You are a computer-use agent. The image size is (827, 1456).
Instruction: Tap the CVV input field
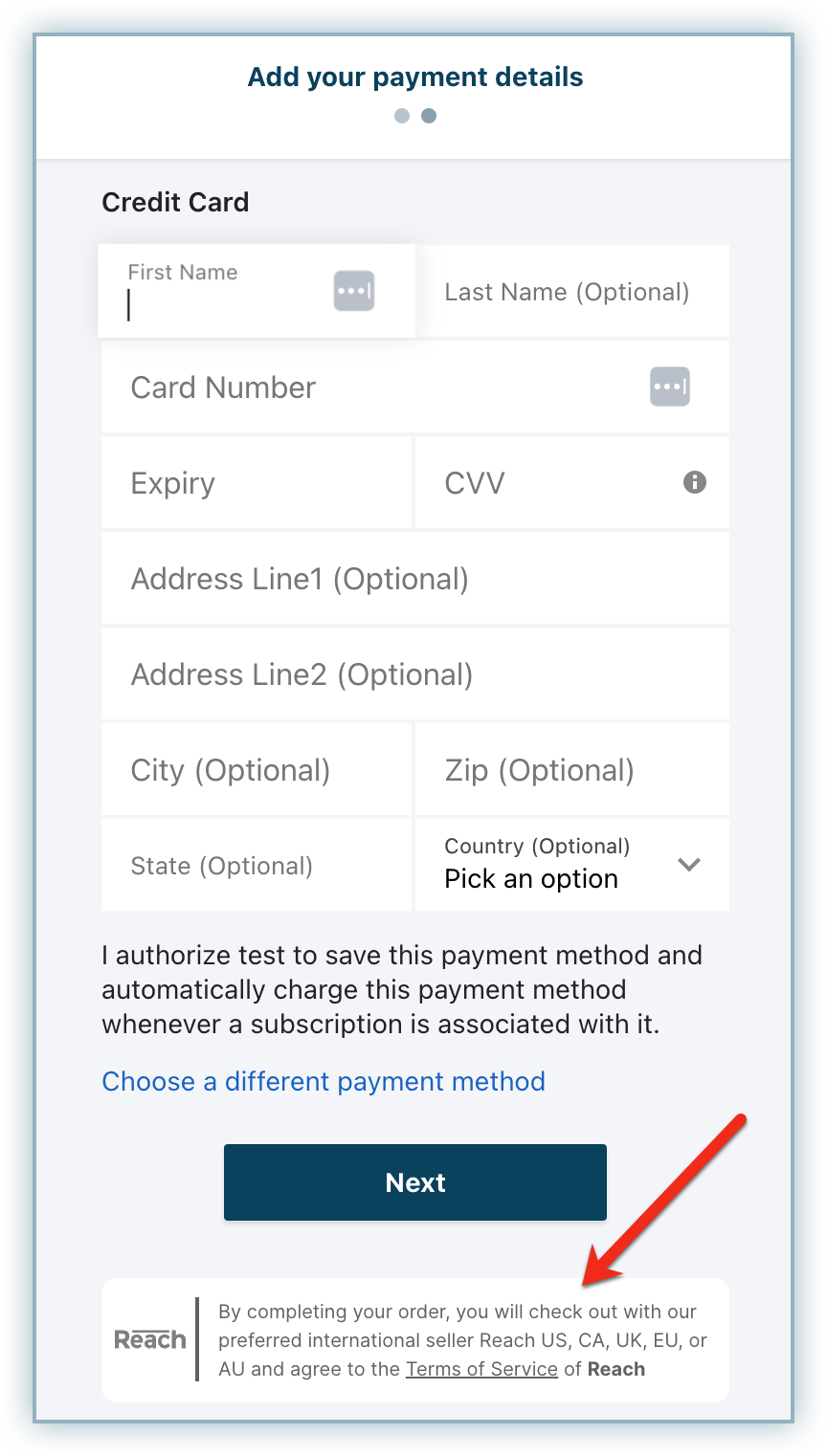tap(546, 483)
